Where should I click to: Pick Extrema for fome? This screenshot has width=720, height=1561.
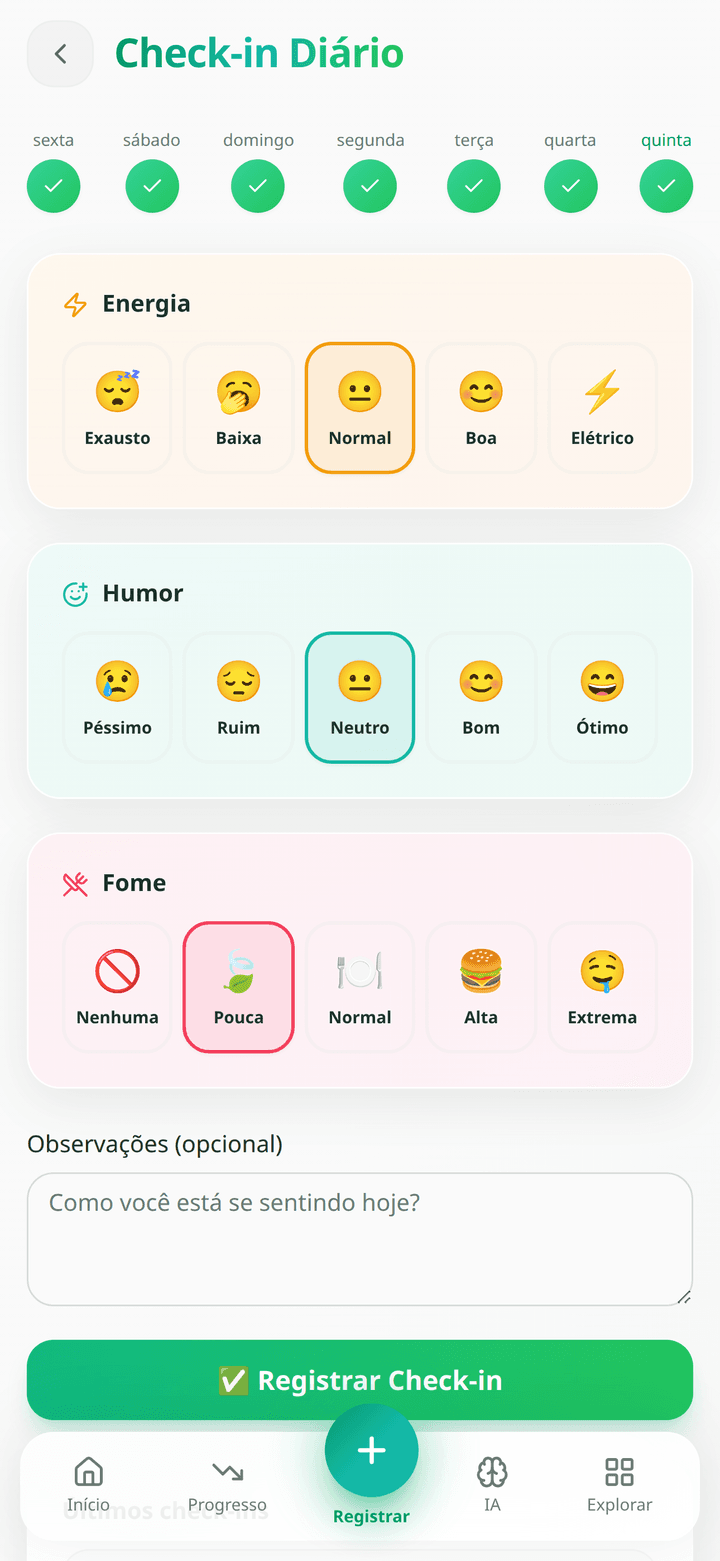(x=602, y=988)
